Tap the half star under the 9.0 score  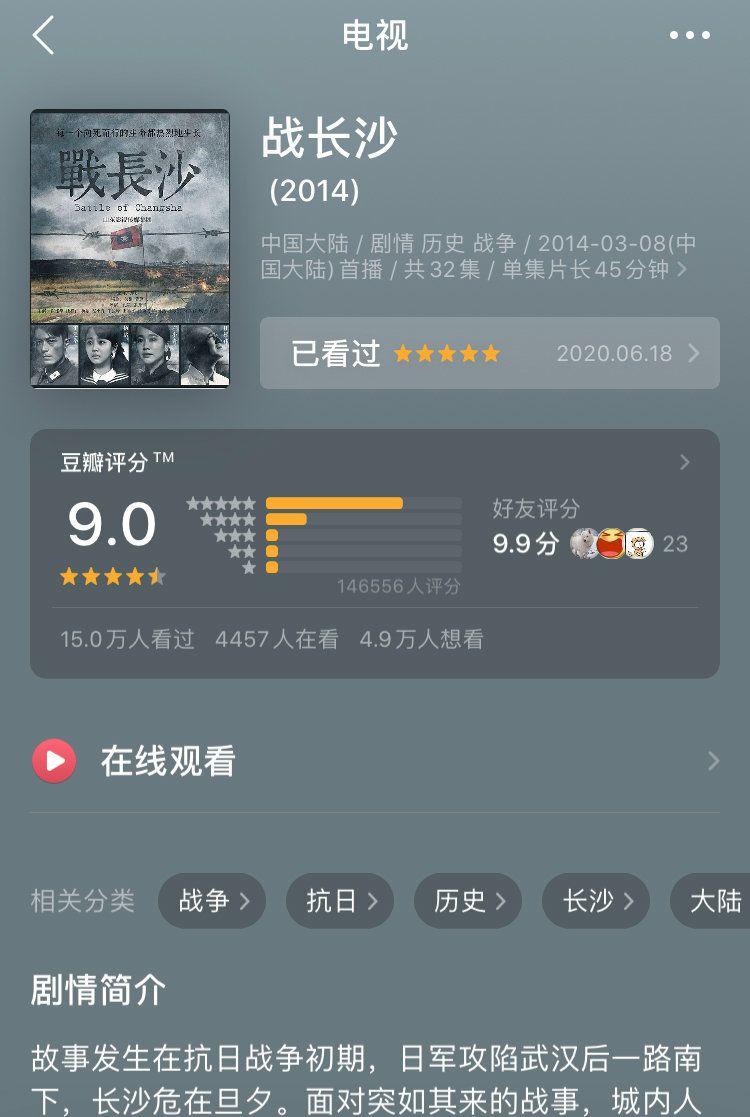point(158,576)
